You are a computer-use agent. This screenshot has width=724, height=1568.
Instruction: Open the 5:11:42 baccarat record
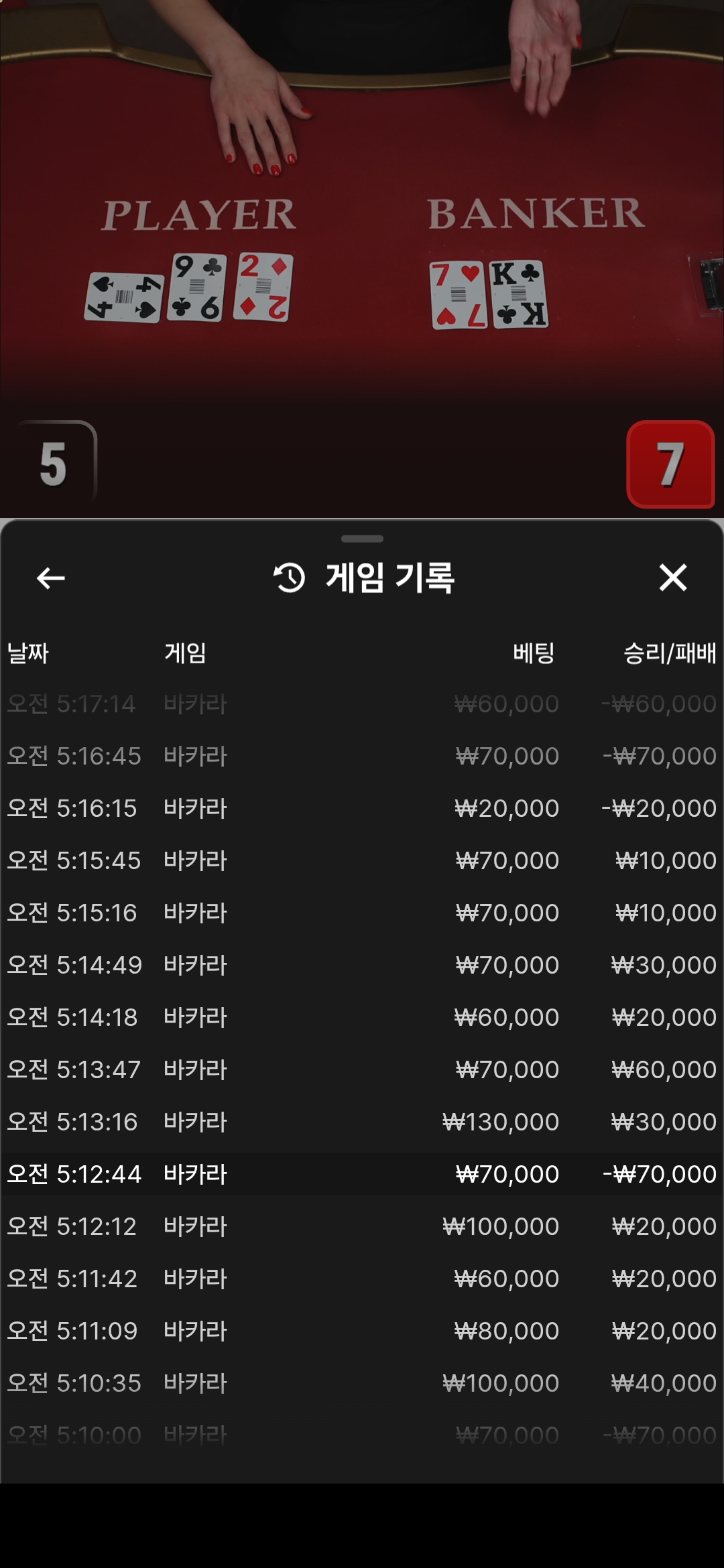362,1279
